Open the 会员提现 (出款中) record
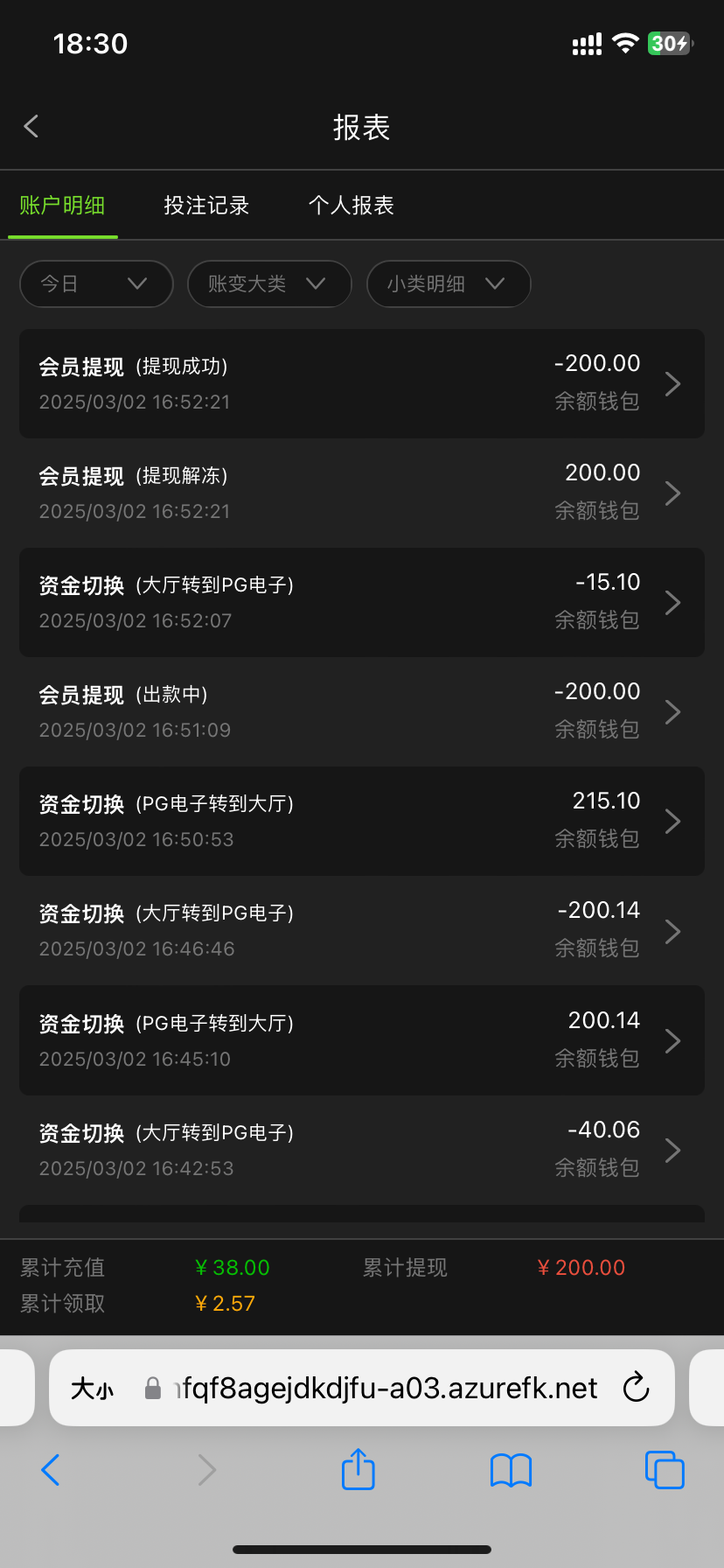 coord(362,711)
